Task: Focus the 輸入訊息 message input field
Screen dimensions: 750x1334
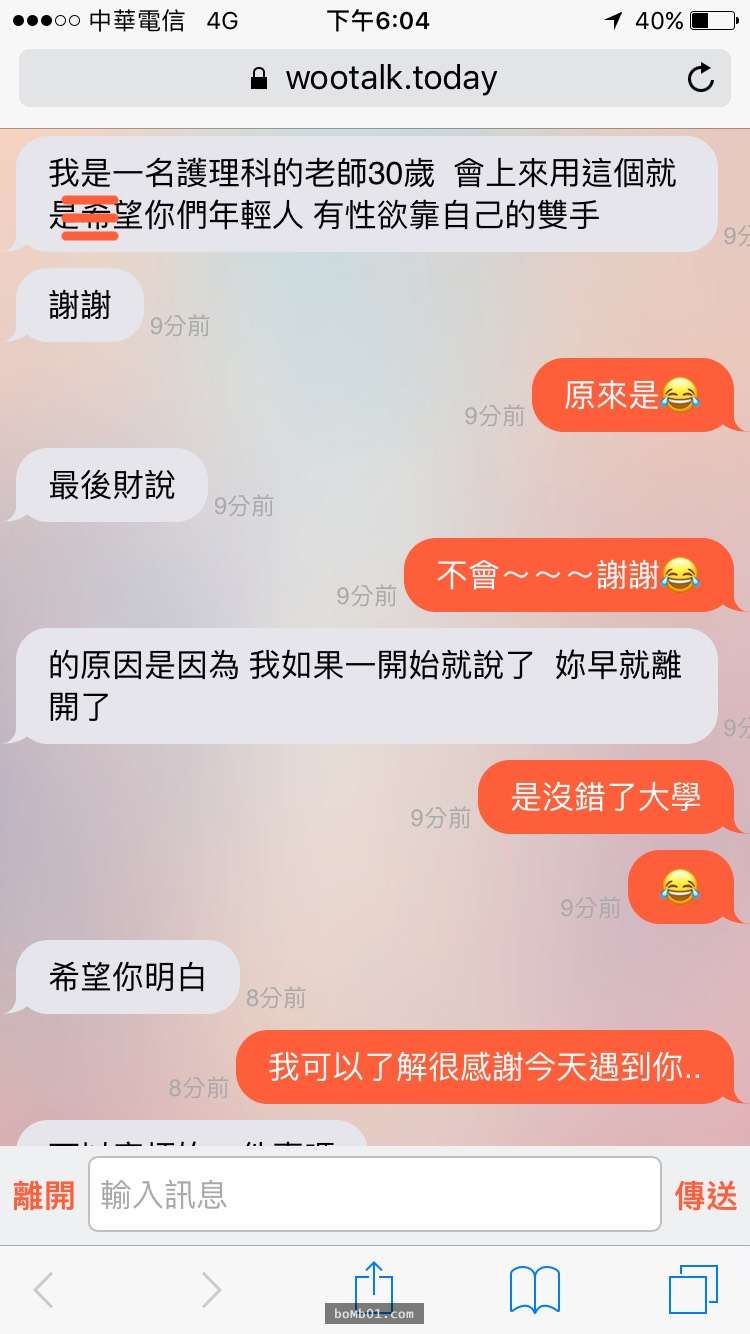Action: (x=374, y=1194)
